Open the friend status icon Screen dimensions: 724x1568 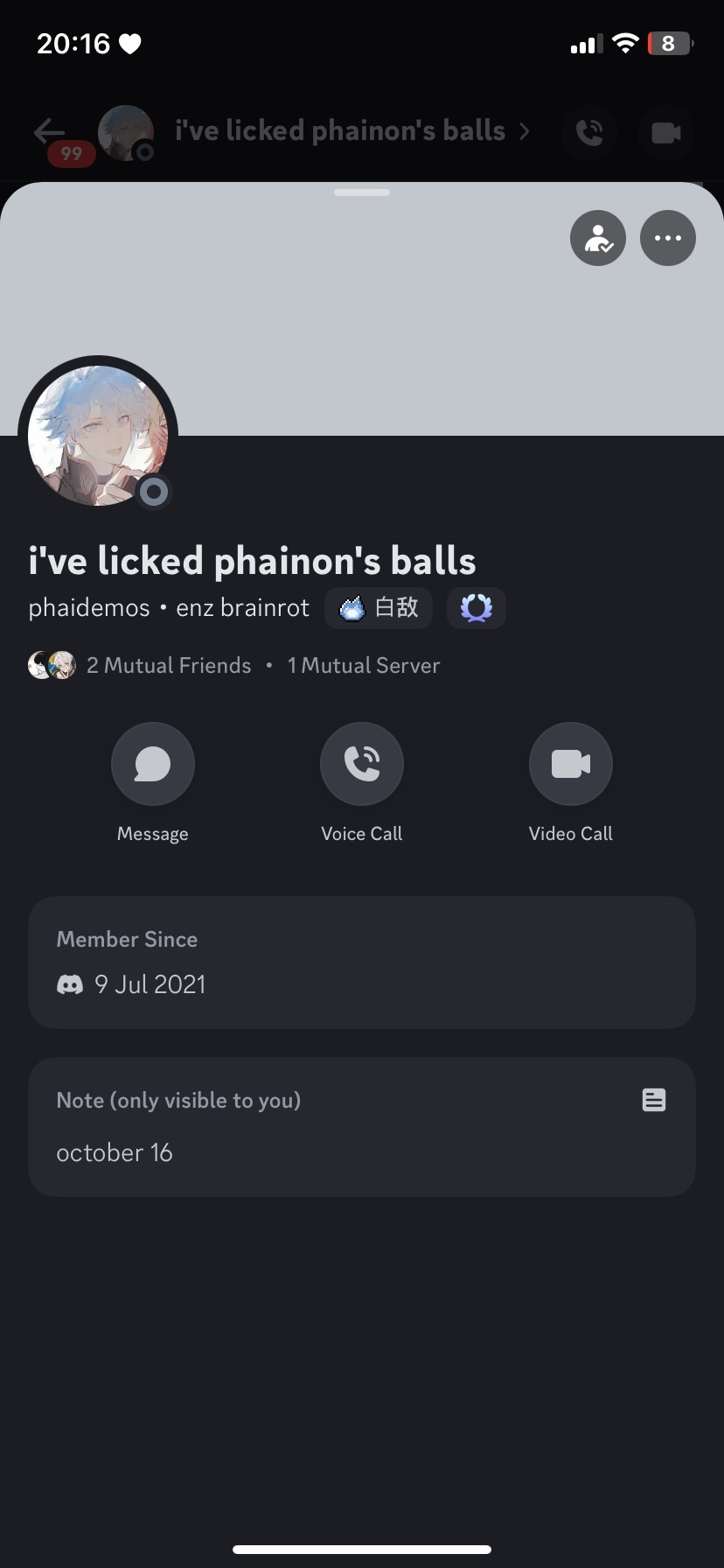tap(598, 238)
